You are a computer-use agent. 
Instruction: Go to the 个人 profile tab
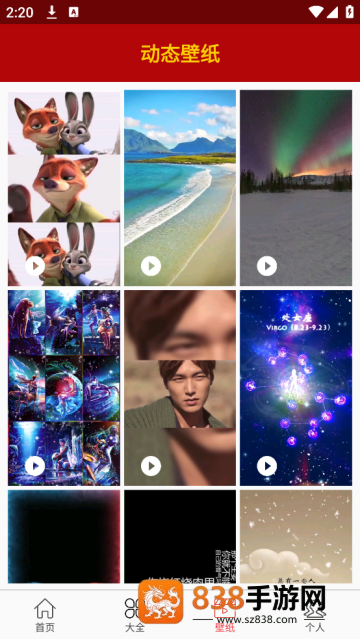click(x=315, y=615)
